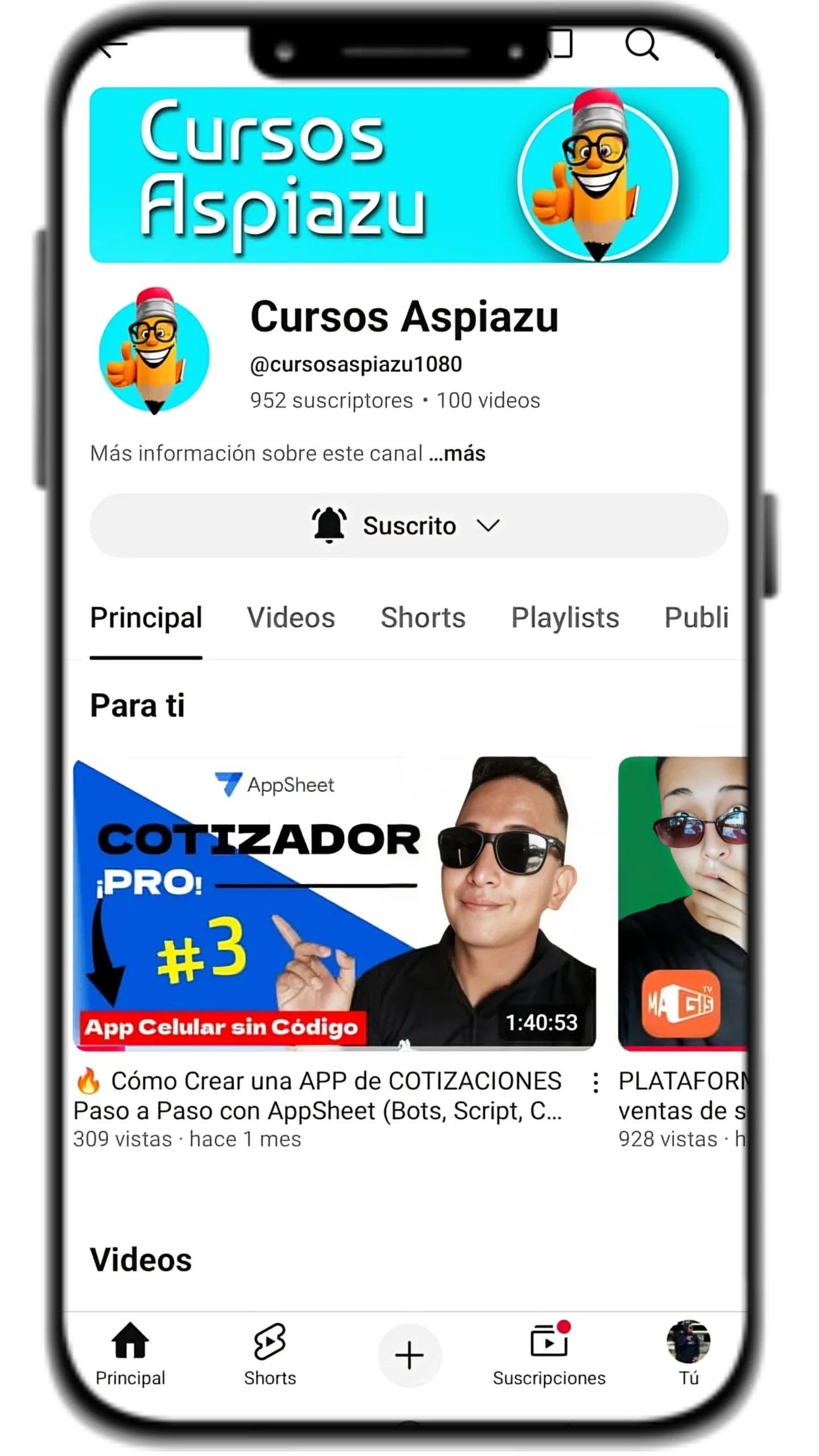Open the Suscripciones bottom tab

(549, 1354)
